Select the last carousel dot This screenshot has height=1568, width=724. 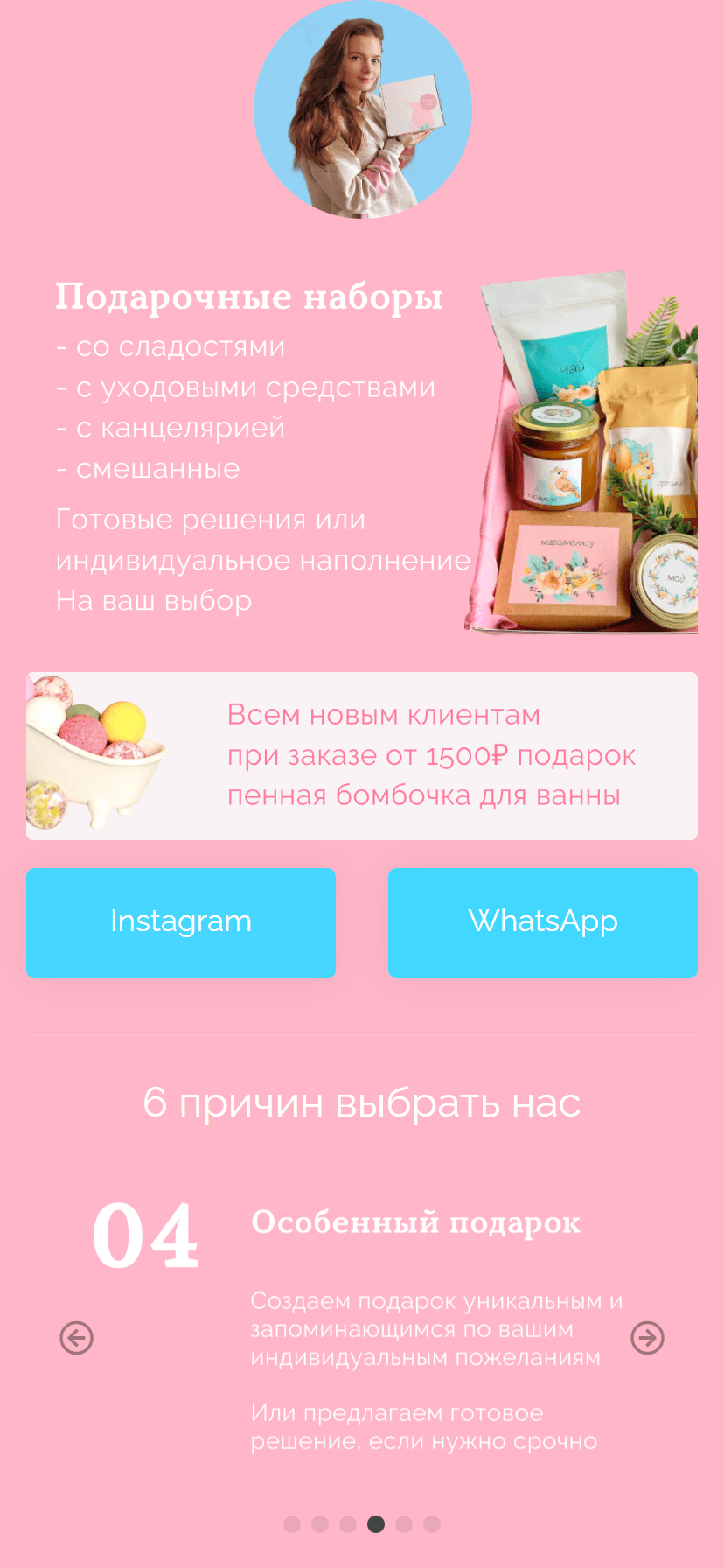pyautogui.click(x=432, y=1524)
